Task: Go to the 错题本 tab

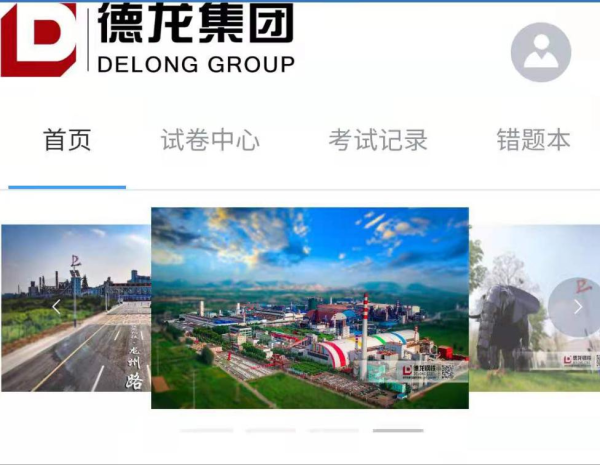Action: [534, 140]
